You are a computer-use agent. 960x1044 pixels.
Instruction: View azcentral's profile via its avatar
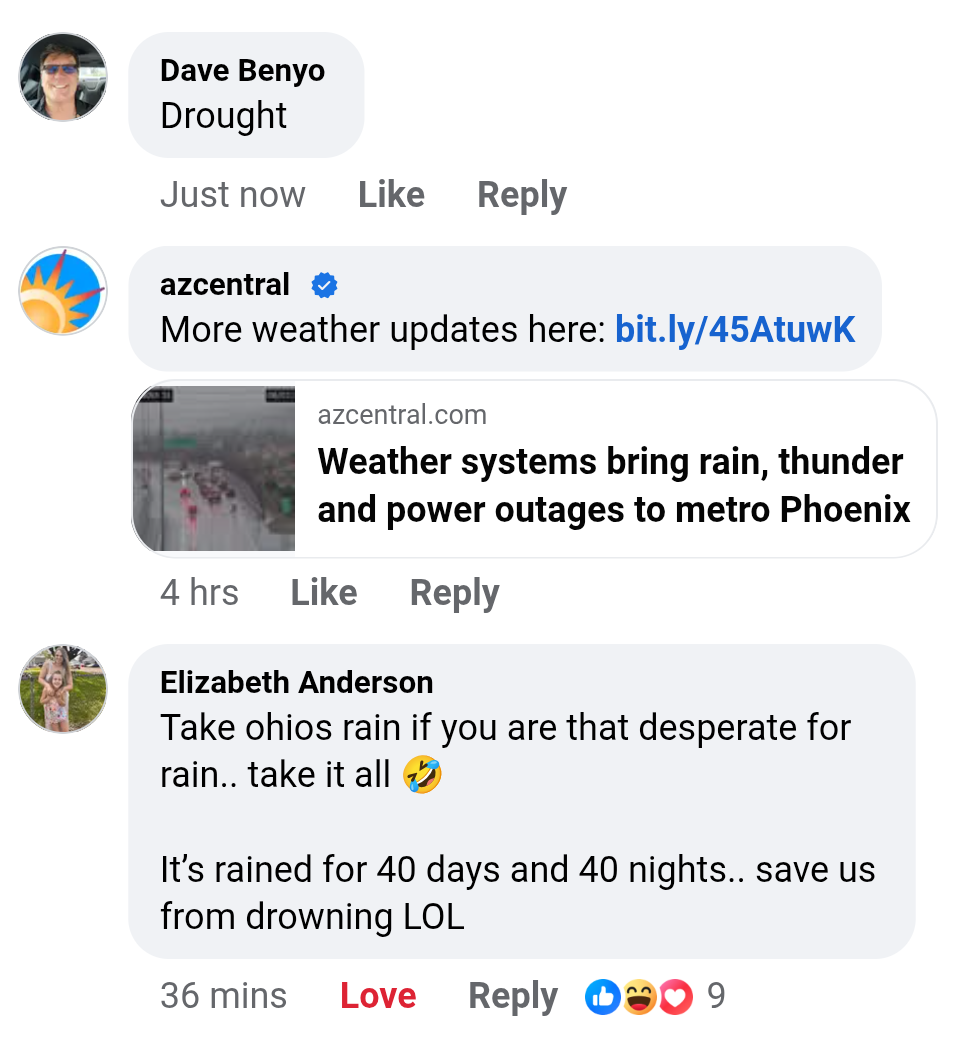point(63,291)
